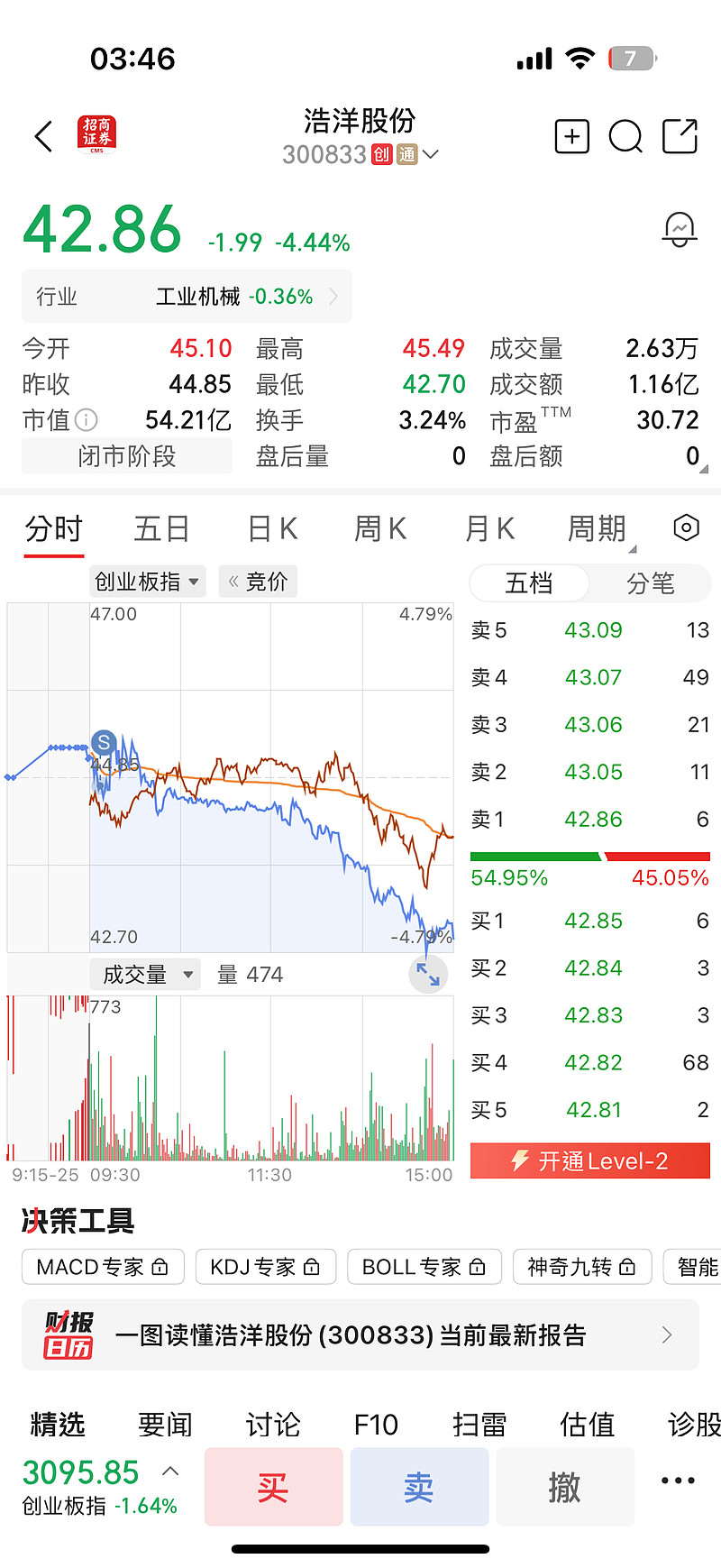Screen dimensions: 721x1568
Task: Go back using the top arrow
Action: tap(43, 136)
